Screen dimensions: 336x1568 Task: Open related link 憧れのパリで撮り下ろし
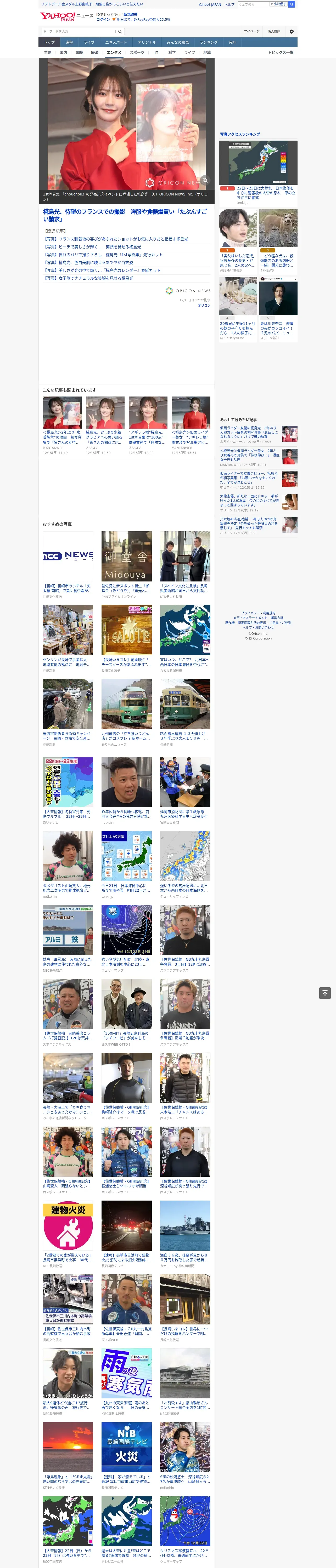104,255
